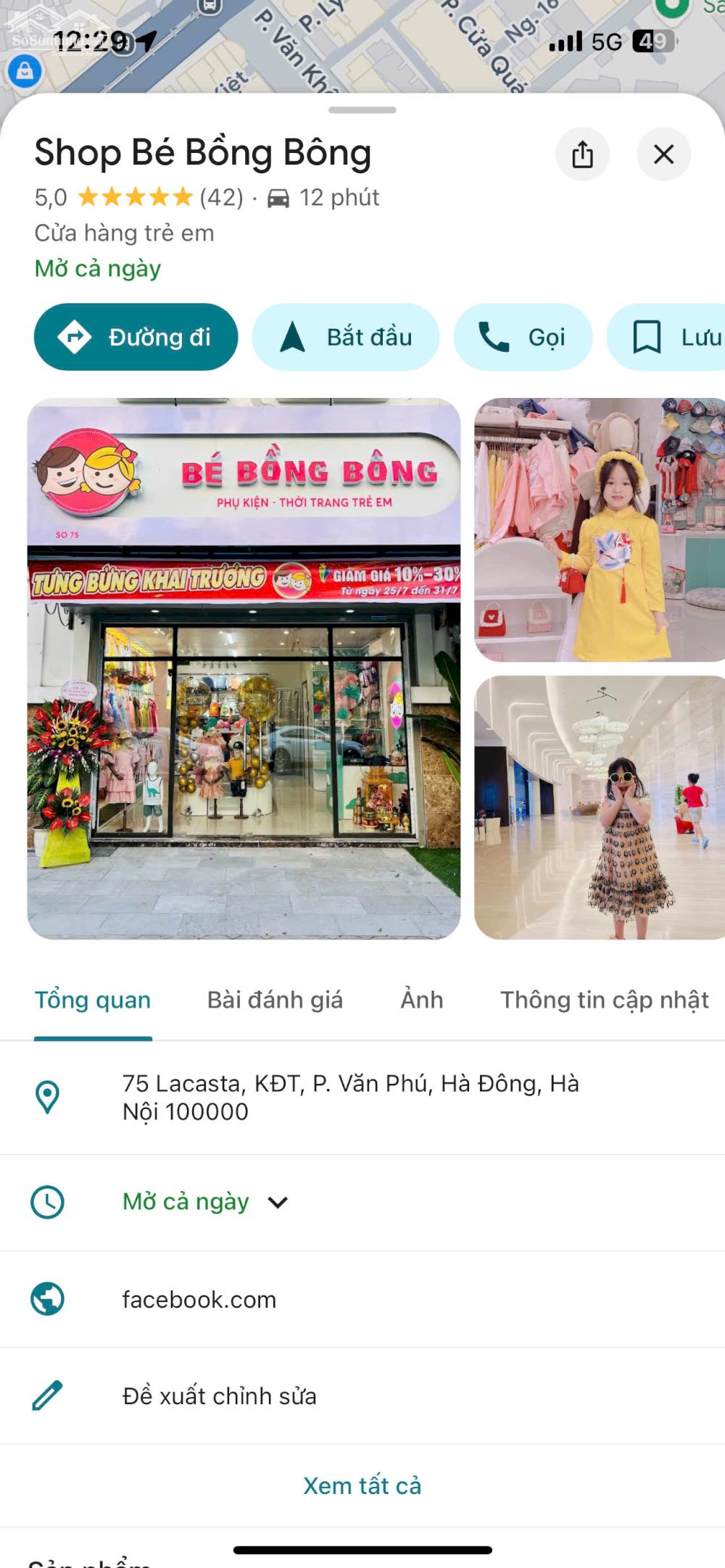725x1568 pixels.
Task: Call the shop using Gọi
Action: tap(523, 337)
